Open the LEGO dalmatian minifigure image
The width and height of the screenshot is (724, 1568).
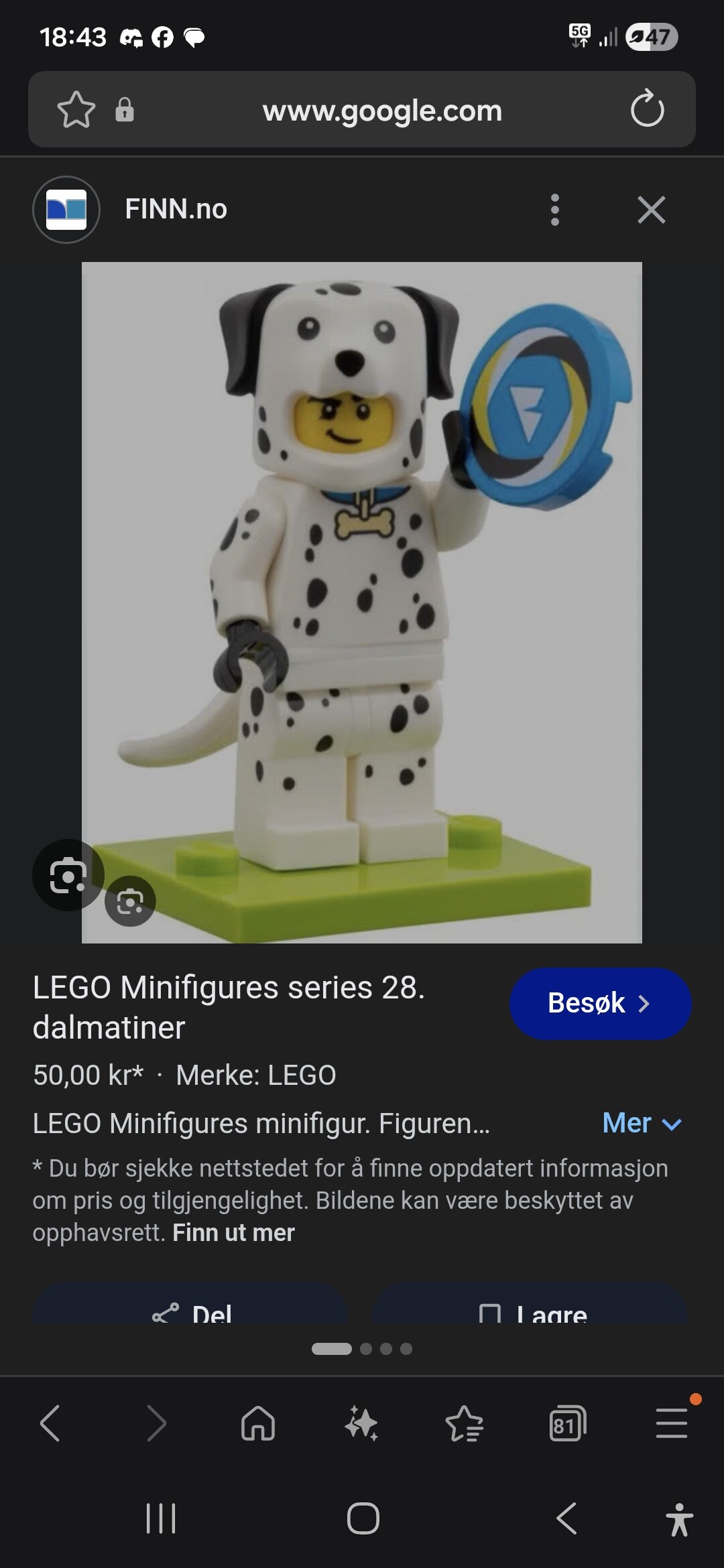click(362, 570)
